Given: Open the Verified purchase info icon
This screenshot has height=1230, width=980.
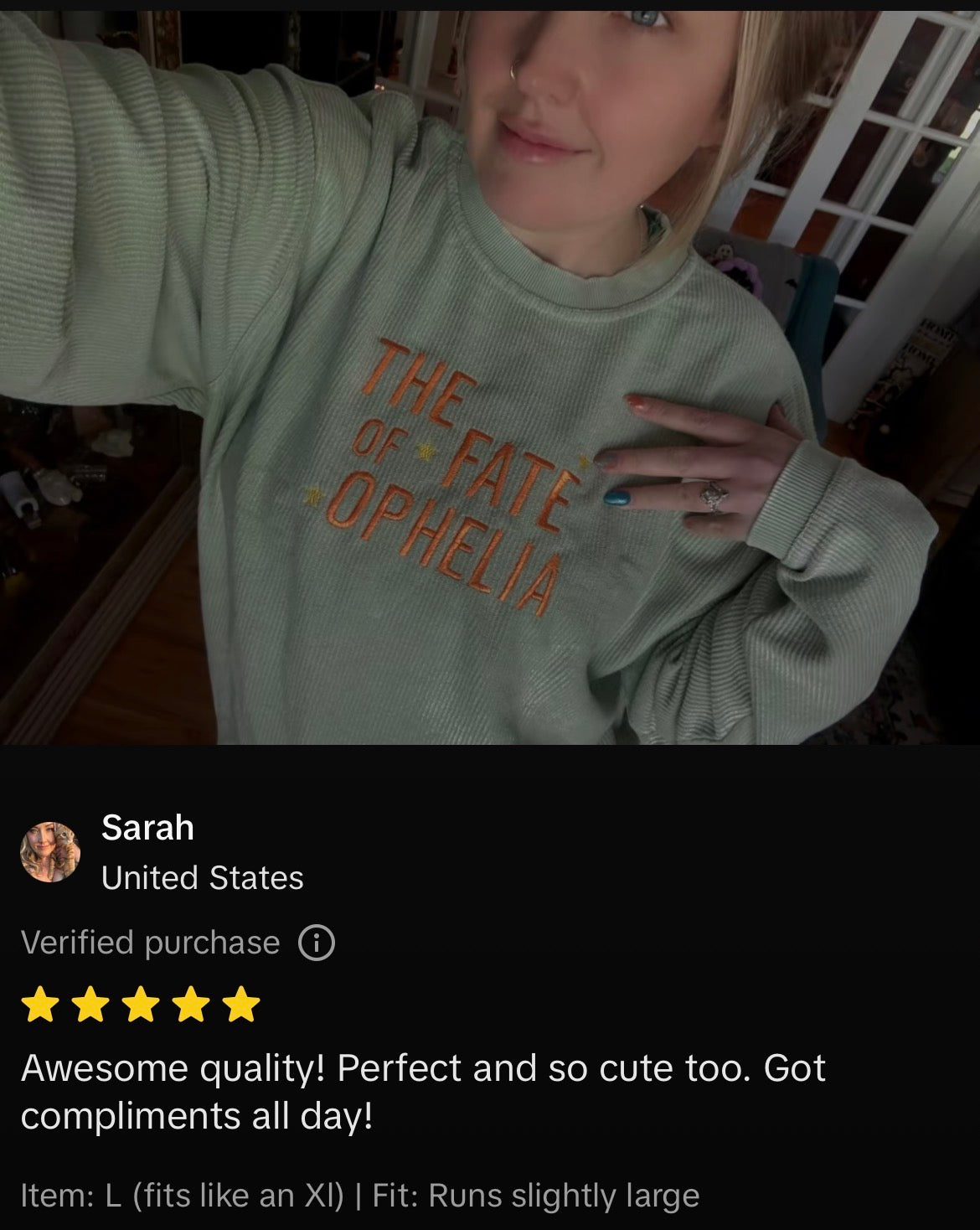Looking at the screenshot, I should 317,943.
